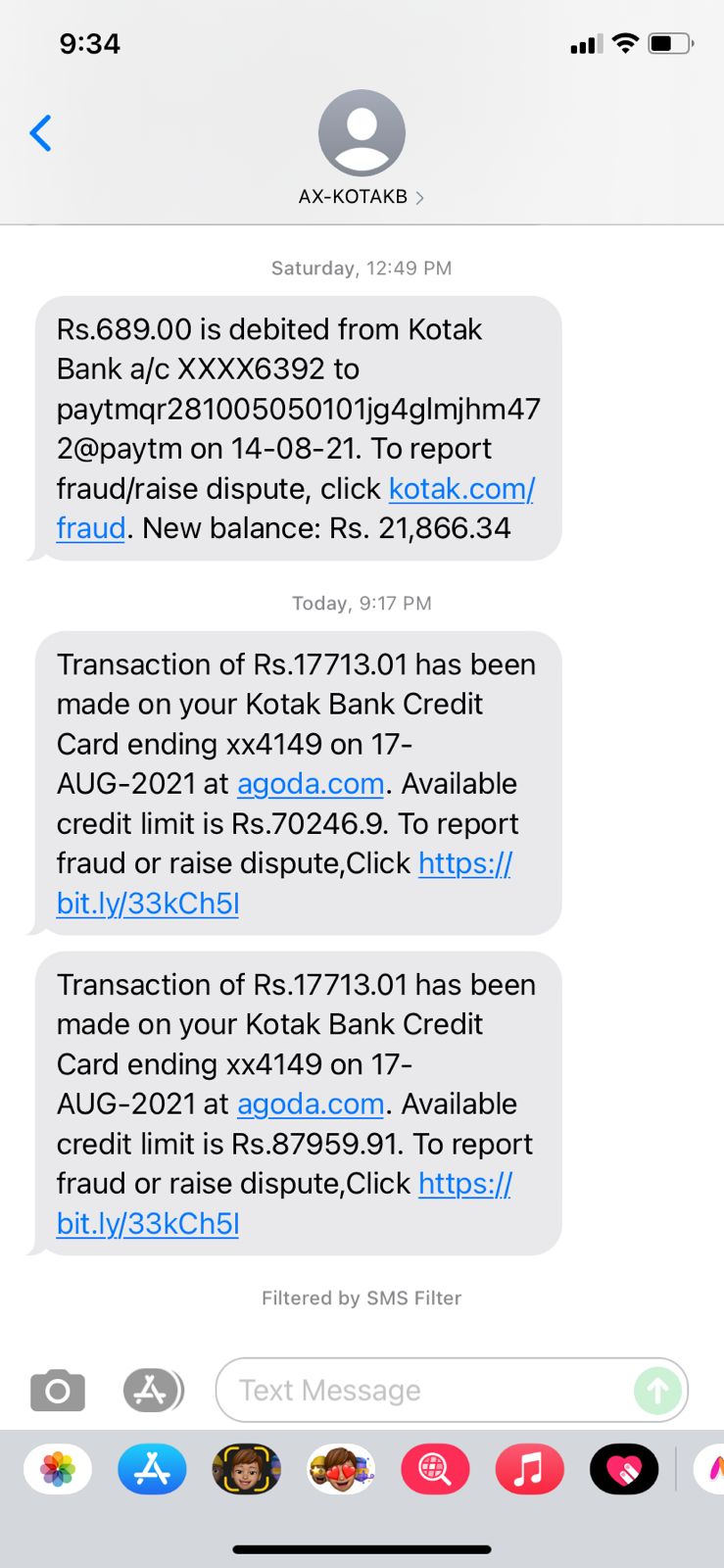This screenshot has height=1568, width=724.
Task: Toggle the iMessage apps drawer button
Action: click(153, 1390)
